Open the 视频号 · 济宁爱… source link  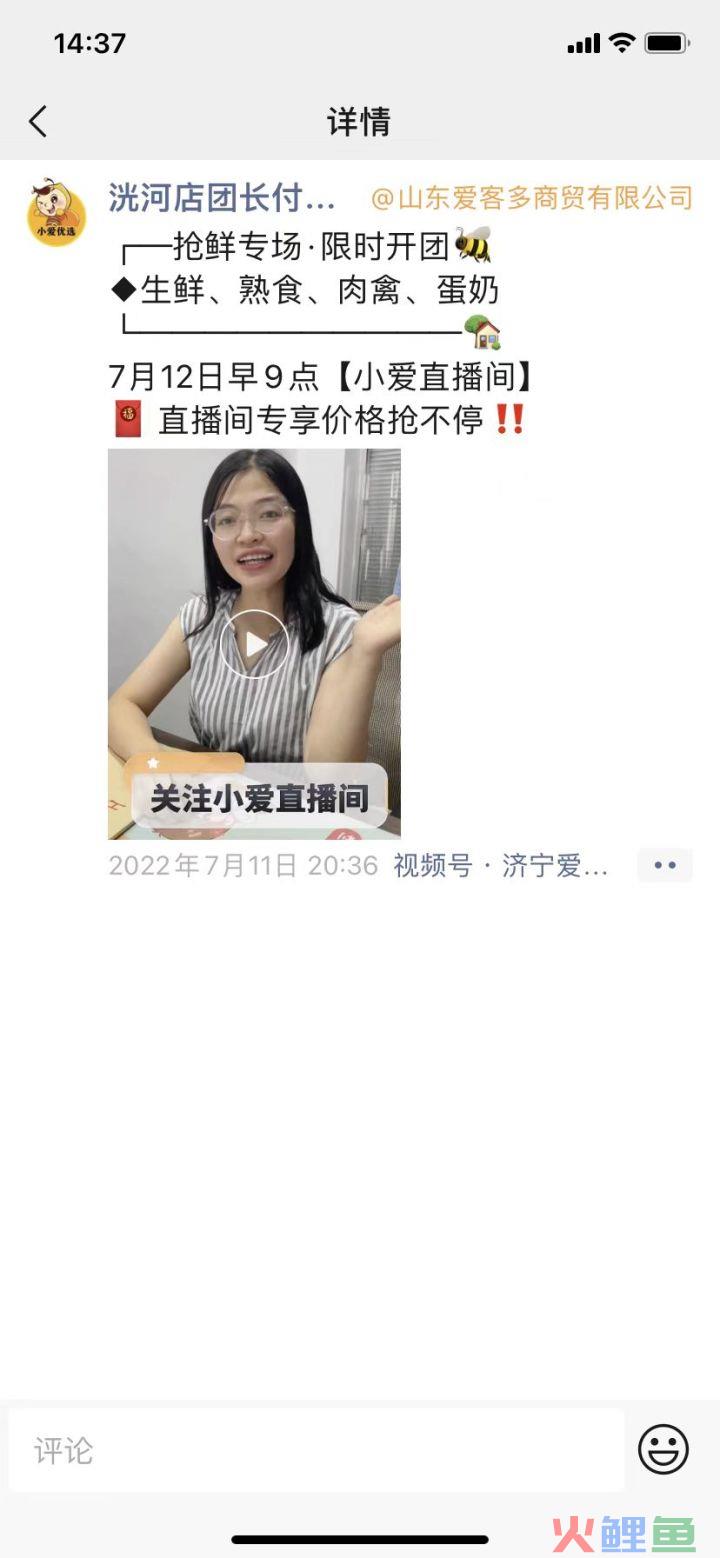click(x=500, y=865)
